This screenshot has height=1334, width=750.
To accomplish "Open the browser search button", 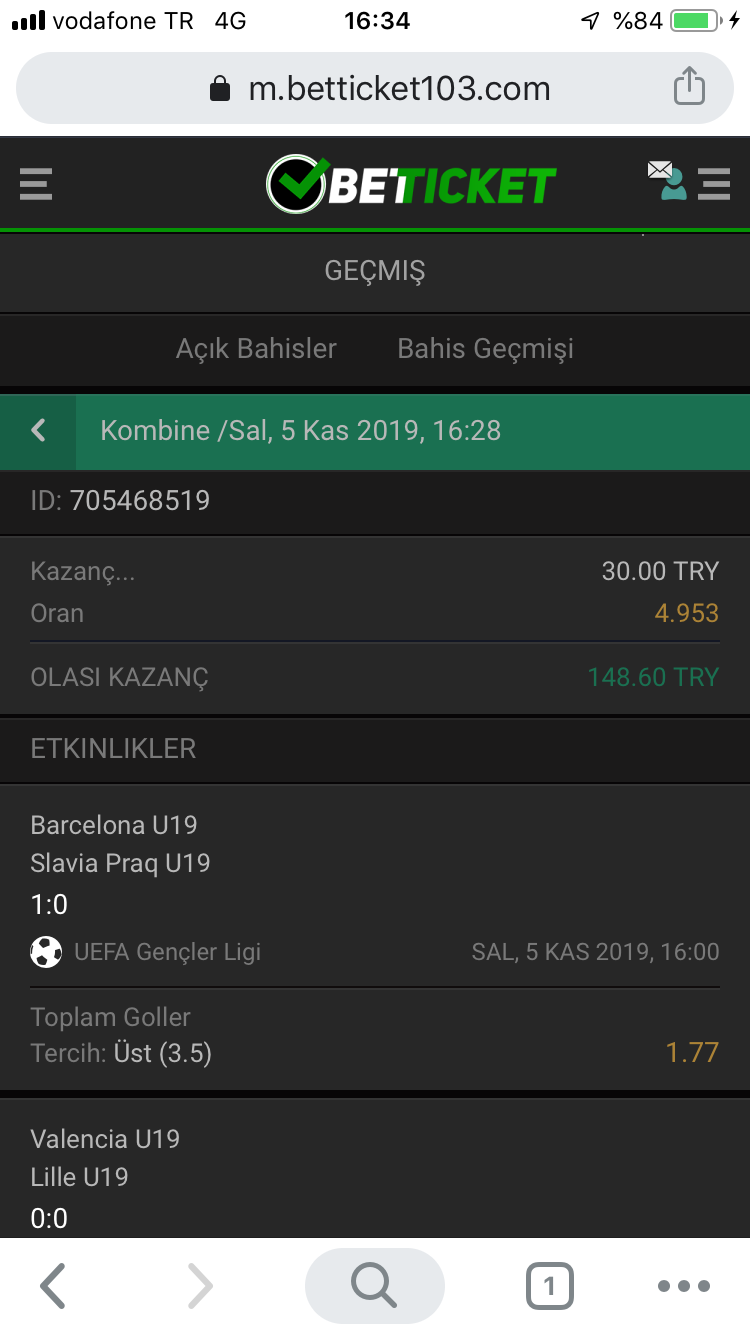I will click(x=375, y=1286).
